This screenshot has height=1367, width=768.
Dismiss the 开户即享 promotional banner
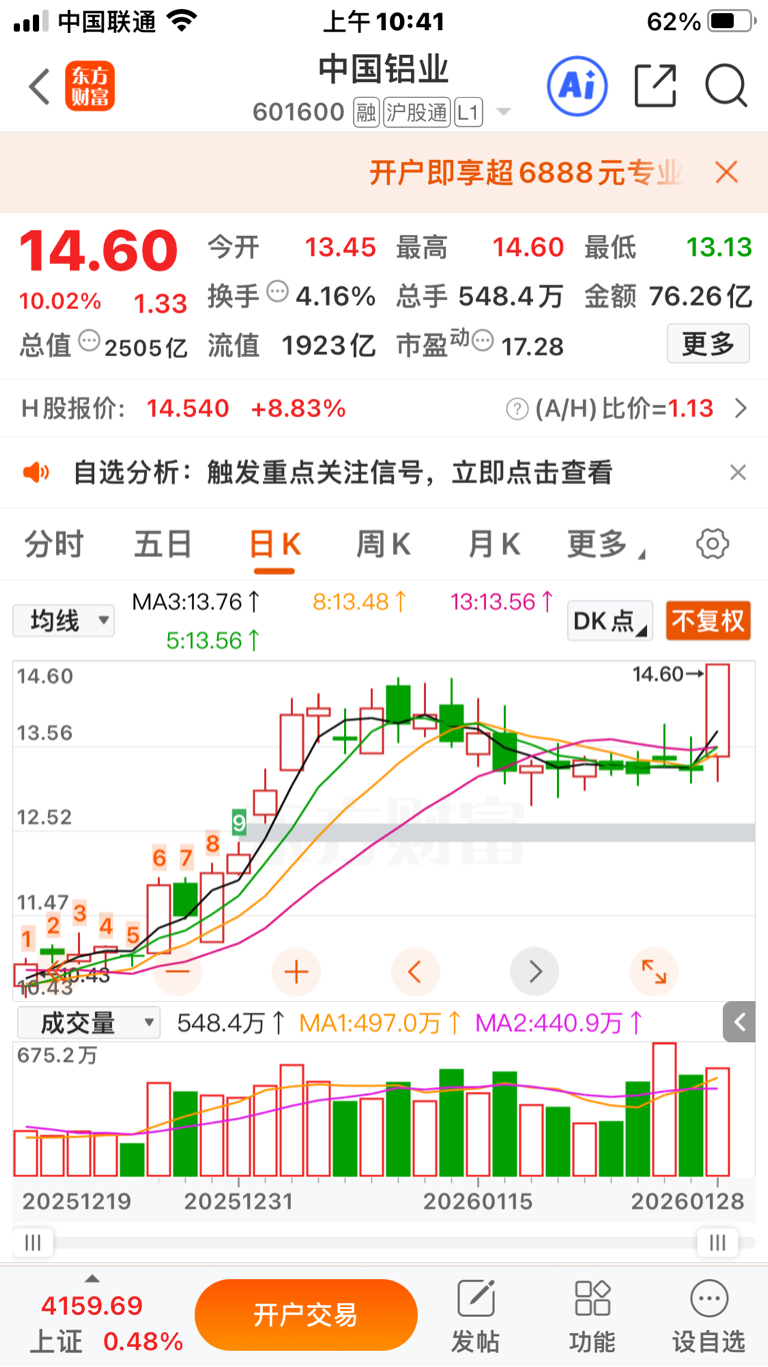click(x=726, y=172)
